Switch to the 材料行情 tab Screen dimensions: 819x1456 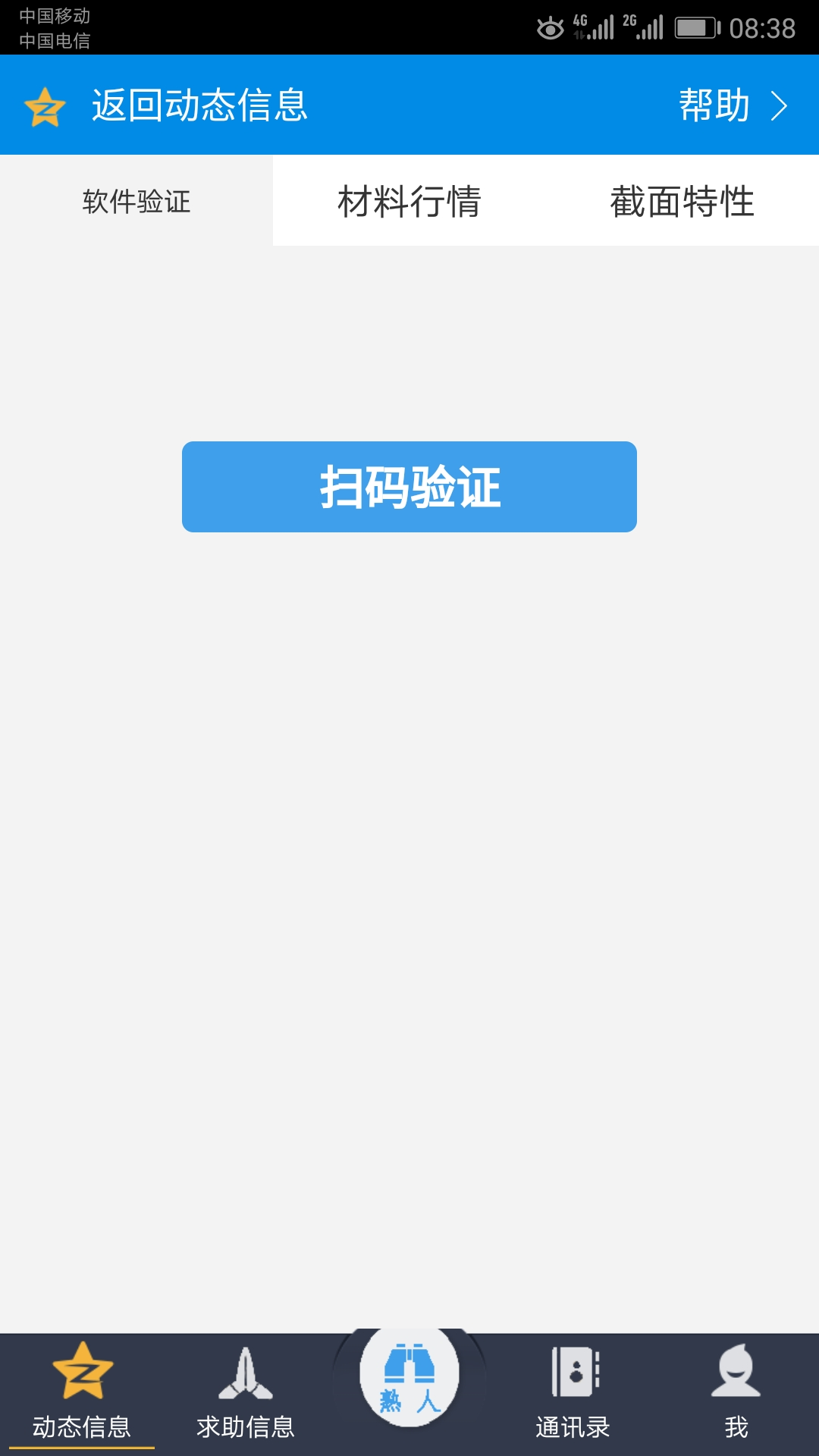[x=409, y=201]
